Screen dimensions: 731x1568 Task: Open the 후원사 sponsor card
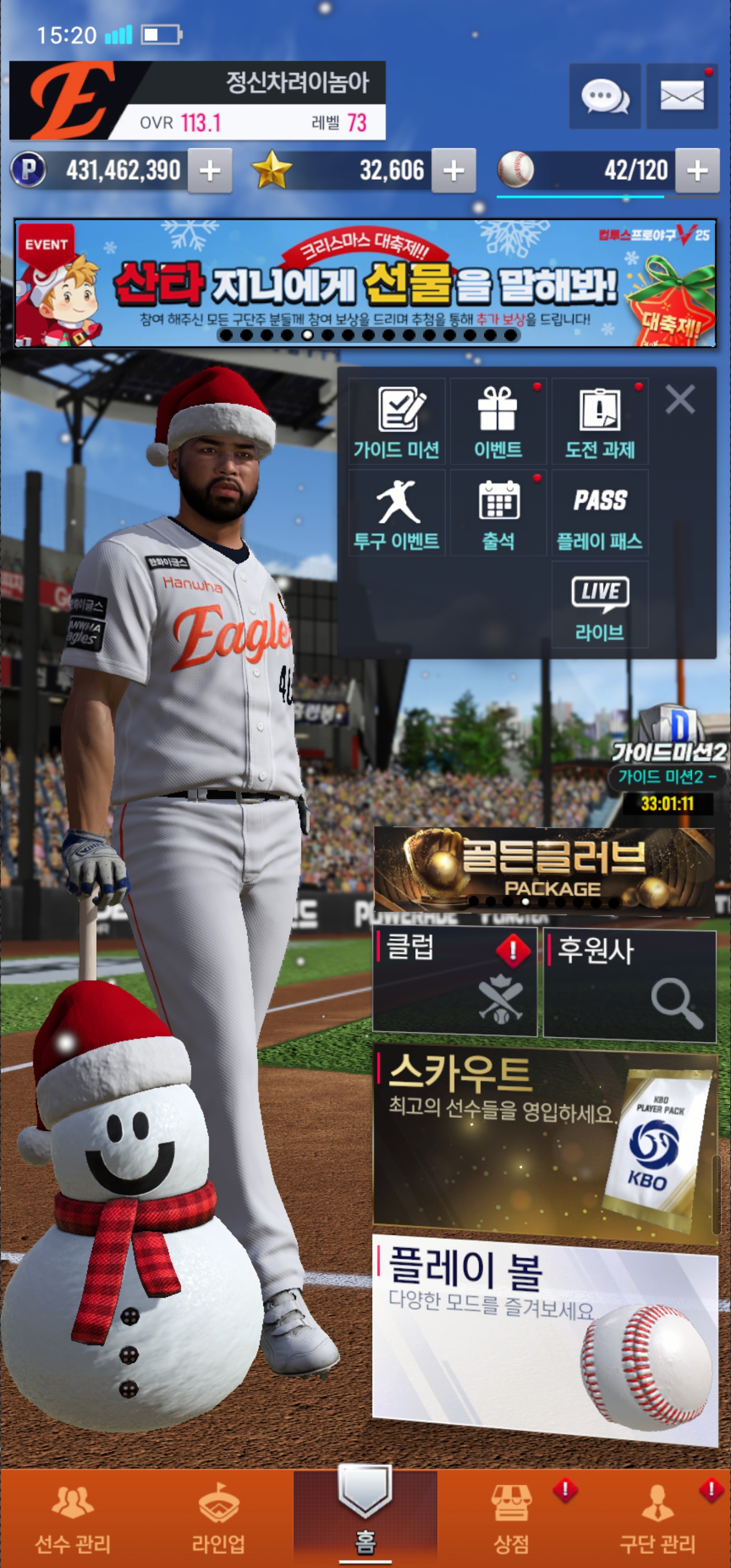pyautogui.click(x=629, y=982)
